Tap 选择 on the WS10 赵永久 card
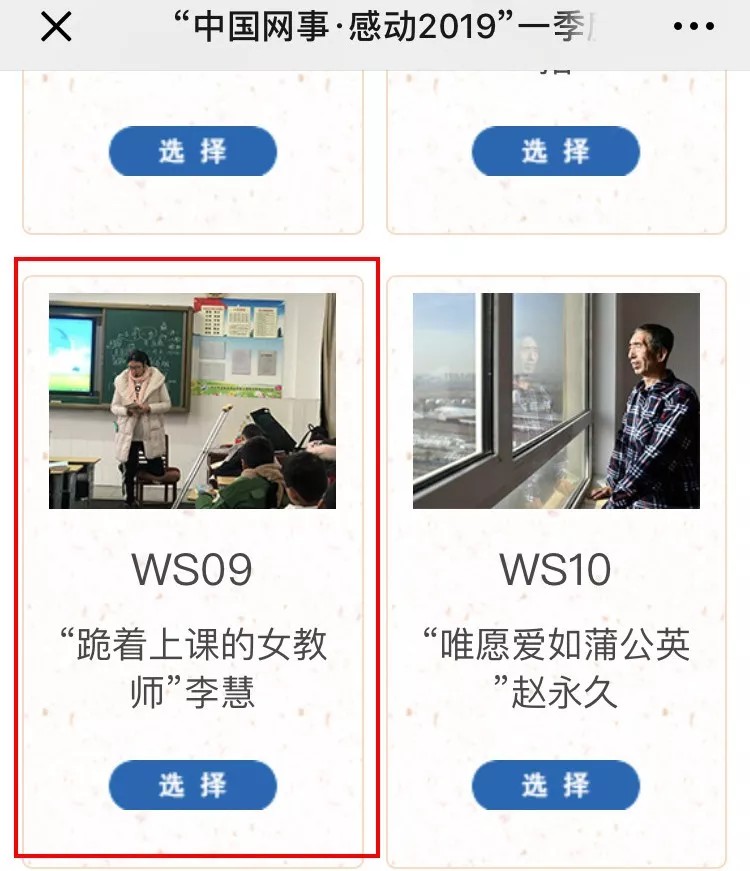Image resolution: width=750 pixels, height=871 pixels. tap(556, 784)
